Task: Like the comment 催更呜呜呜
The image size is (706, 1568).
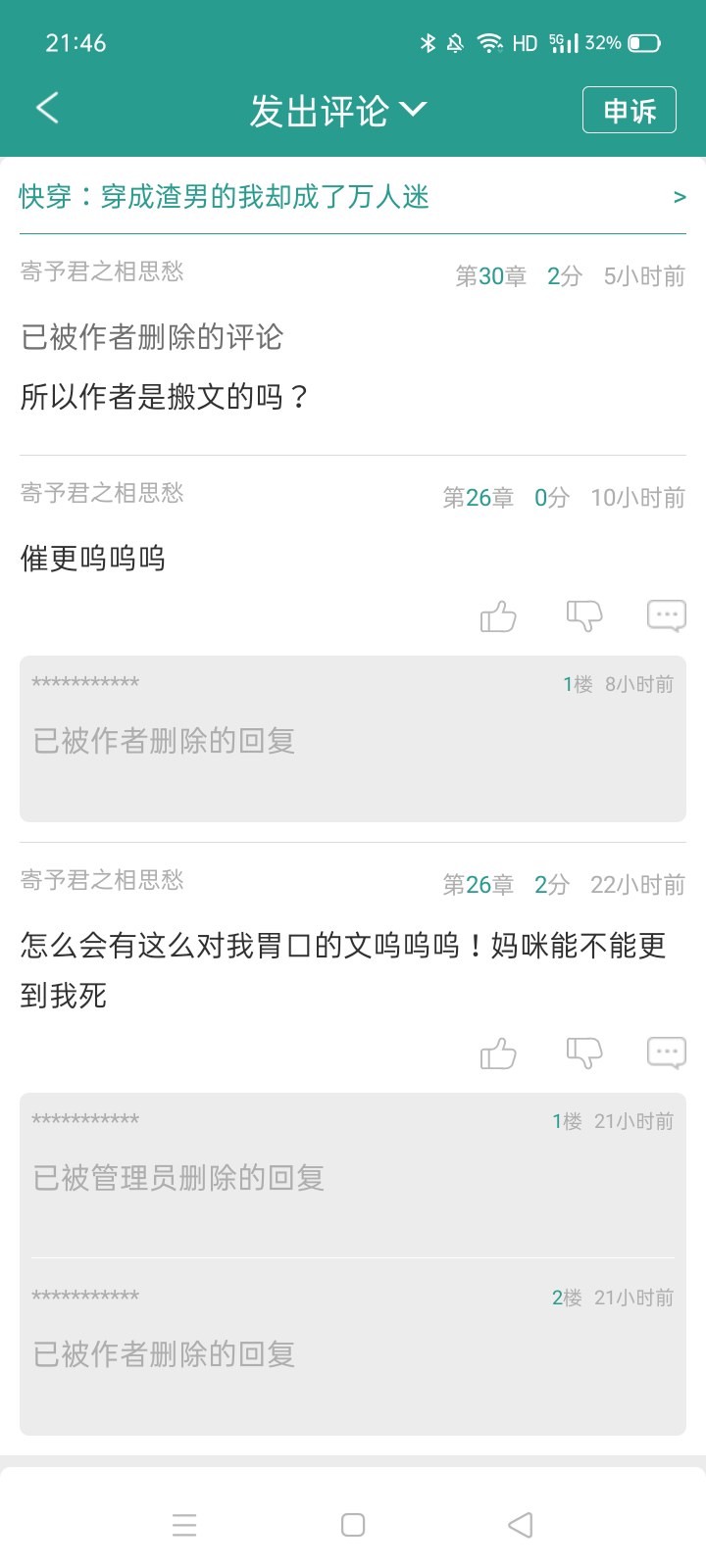Action: [498, 616]
